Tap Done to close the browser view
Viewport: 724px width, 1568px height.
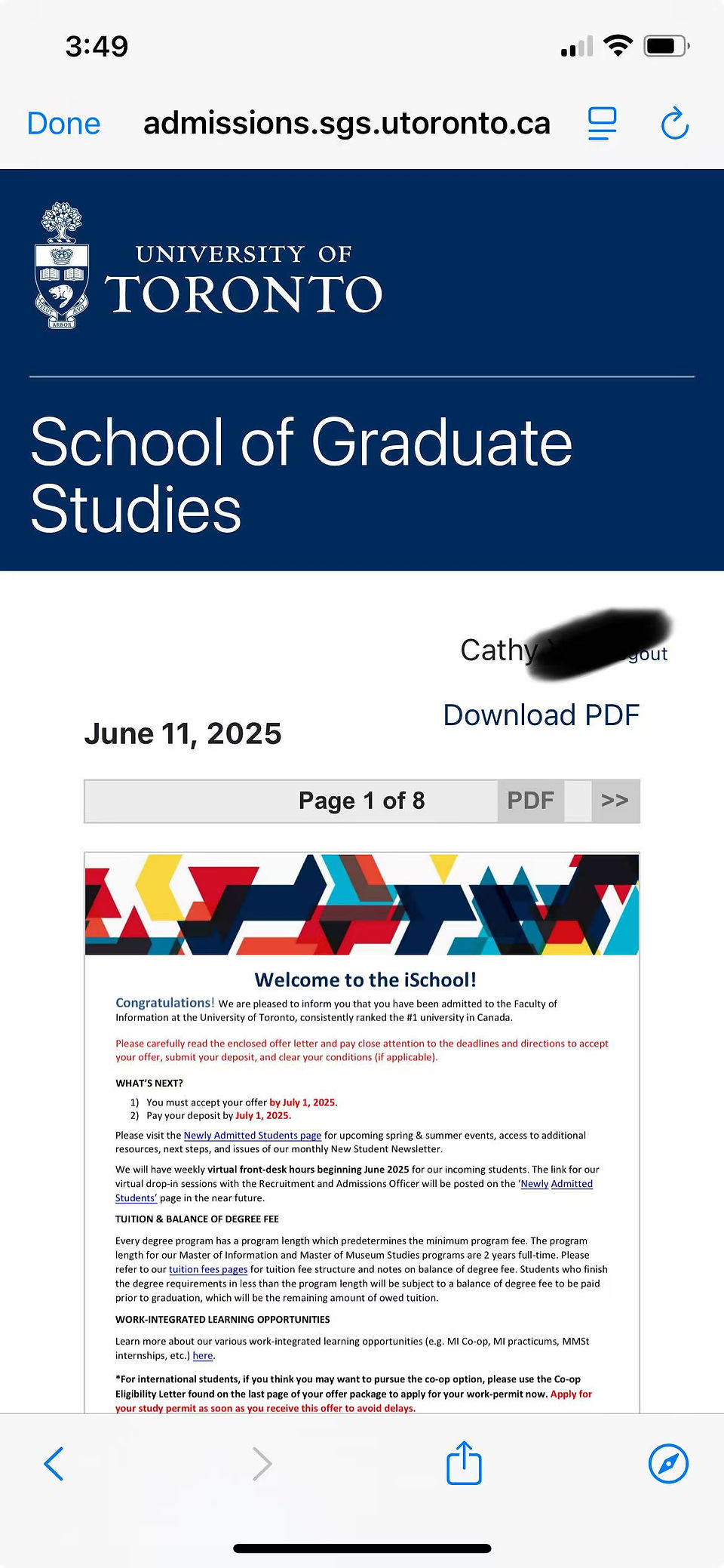63,124
